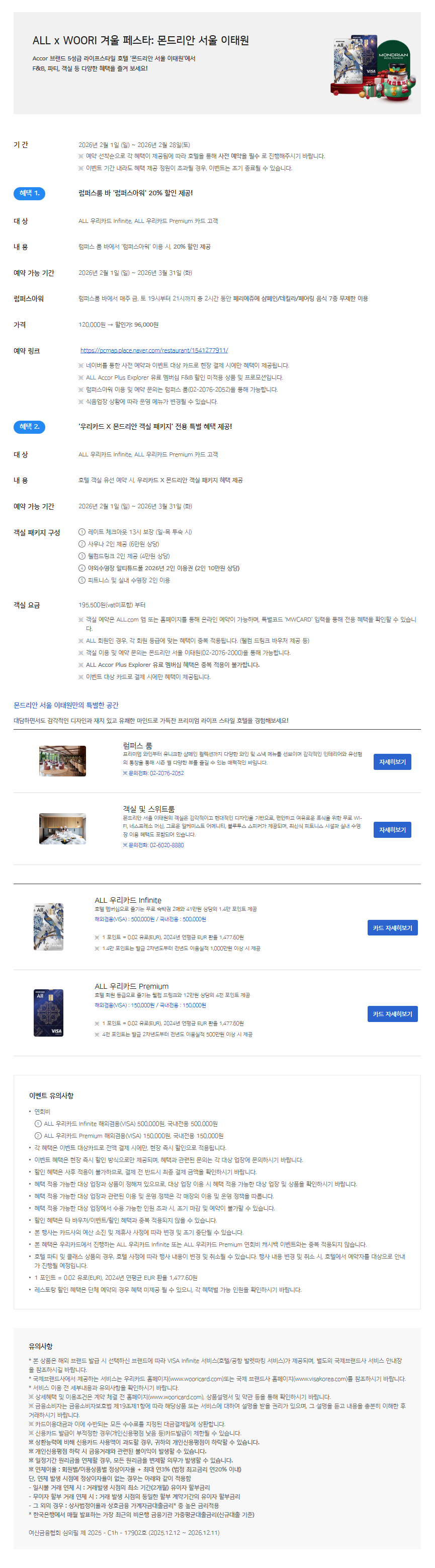Open the Naver reservation link for Rumpus Hour
This screenshot has width=435, height=1568.
pos(154,350)
